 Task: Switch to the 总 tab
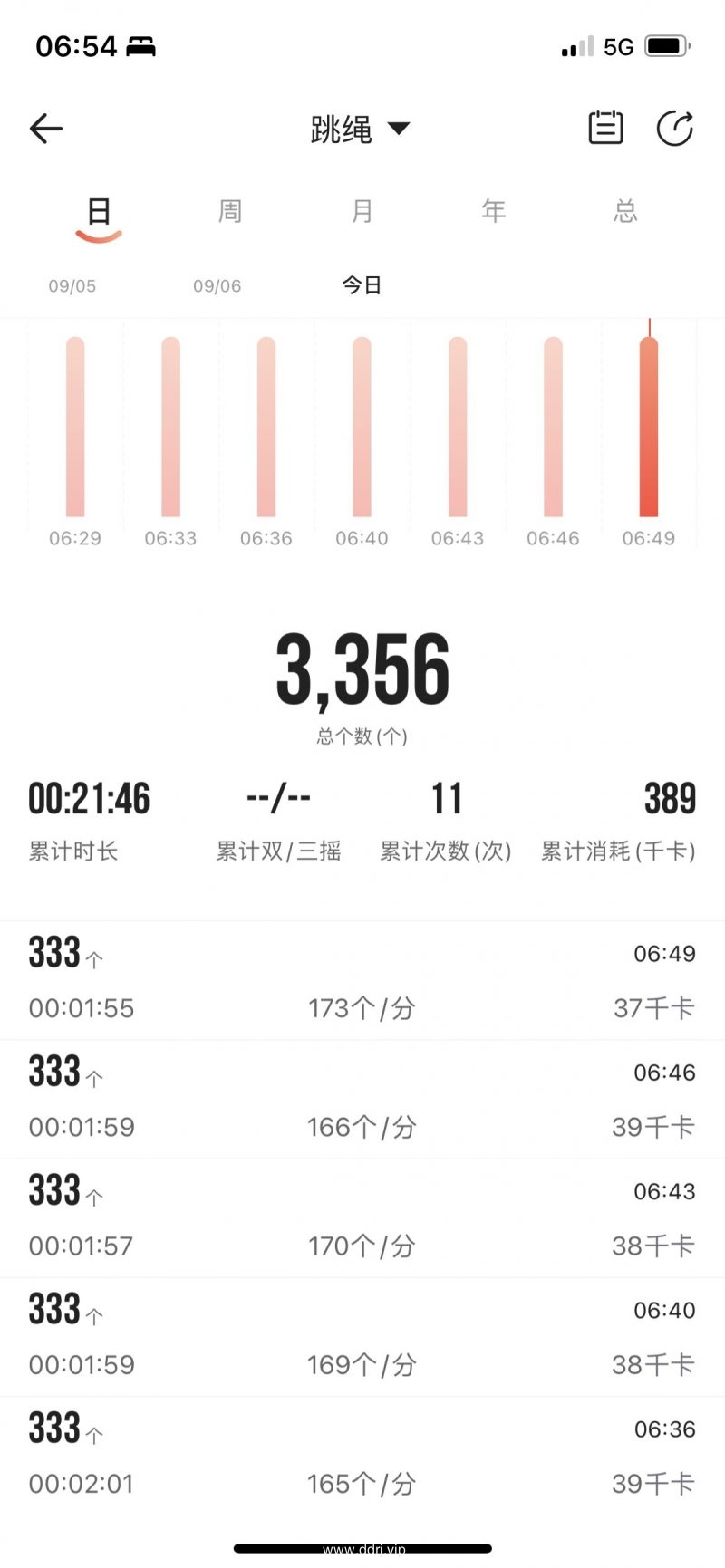625,211
